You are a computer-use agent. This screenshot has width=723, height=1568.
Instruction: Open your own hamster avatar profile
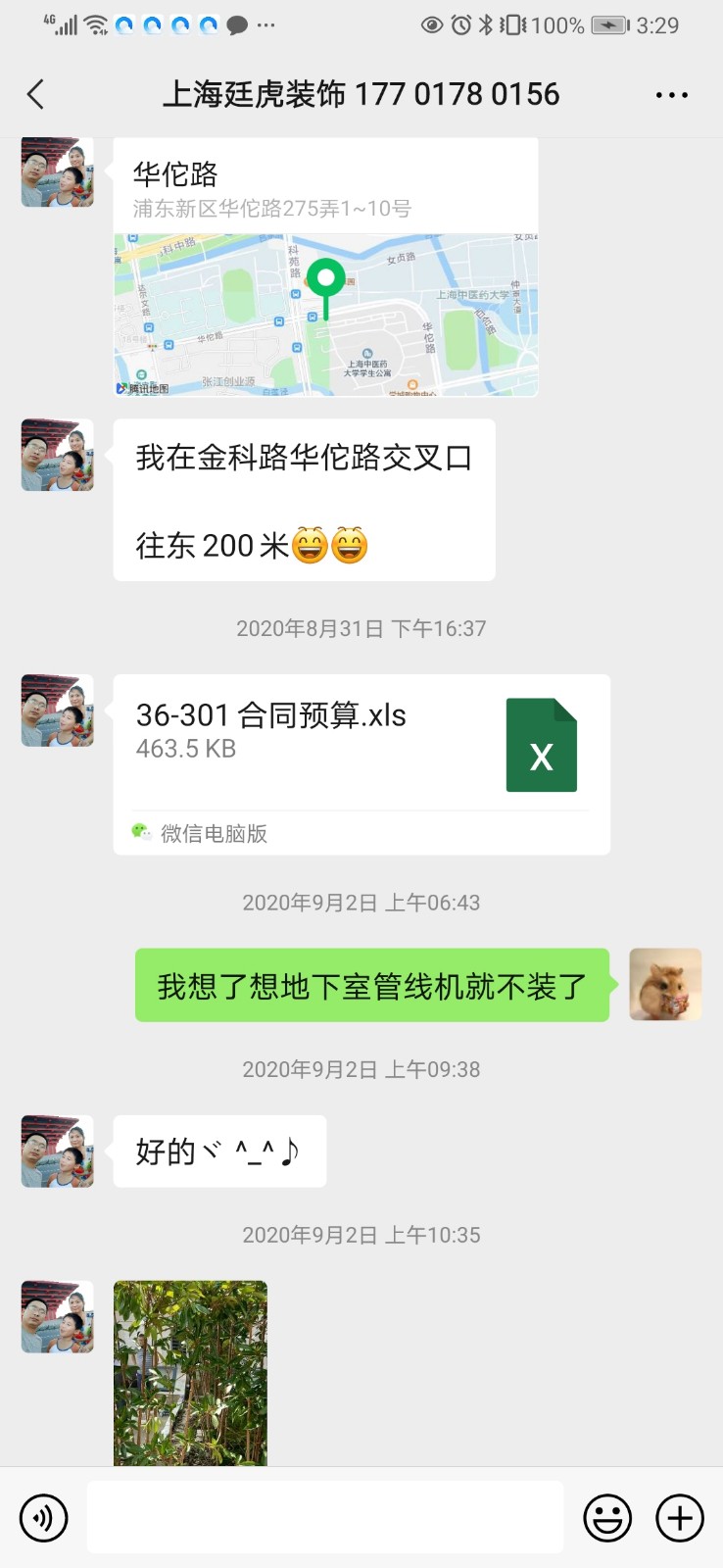pos(665,985)
